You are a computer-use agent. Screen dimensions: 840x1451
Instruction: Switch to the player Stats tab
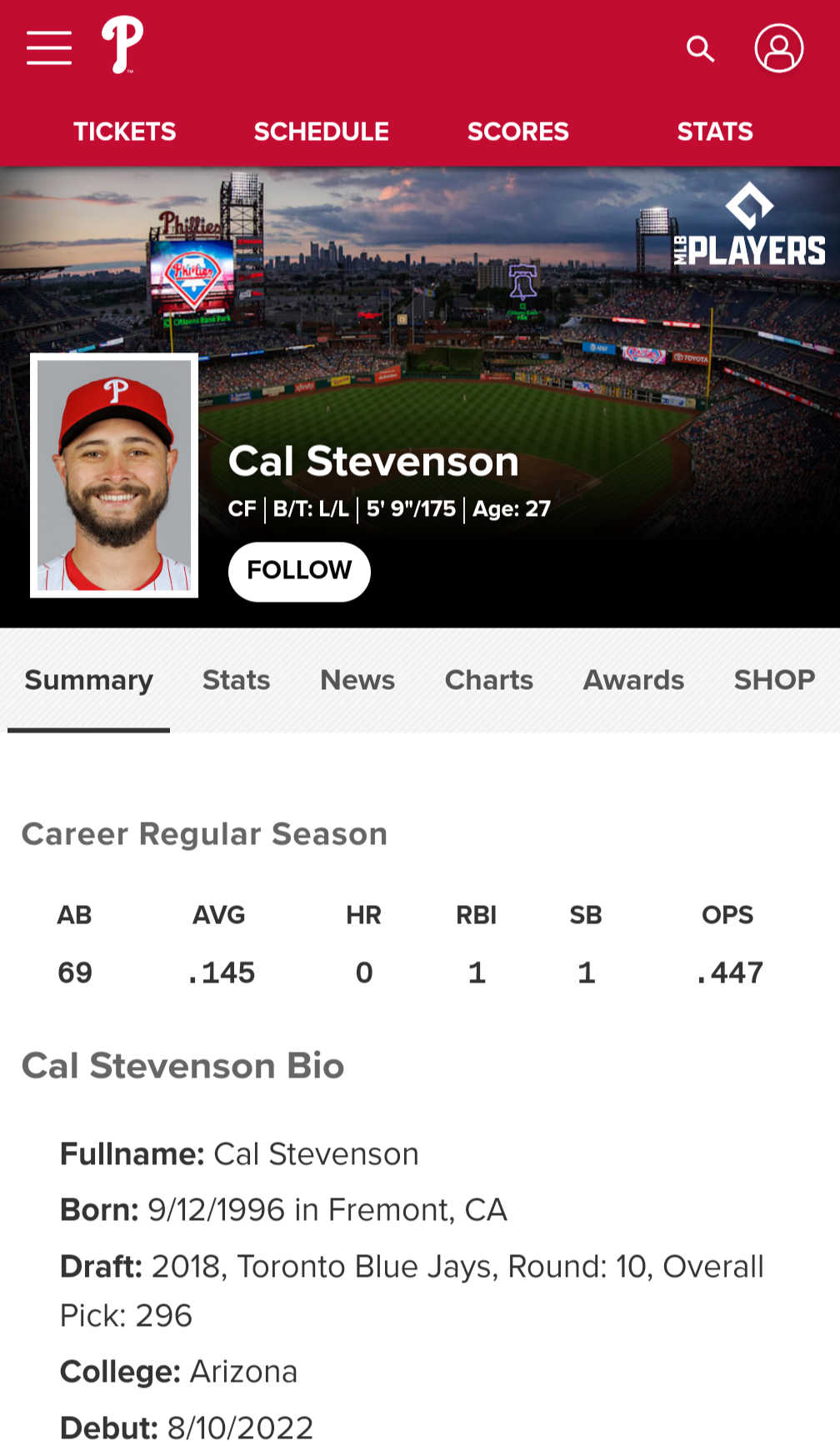click(x=236, y=680)
